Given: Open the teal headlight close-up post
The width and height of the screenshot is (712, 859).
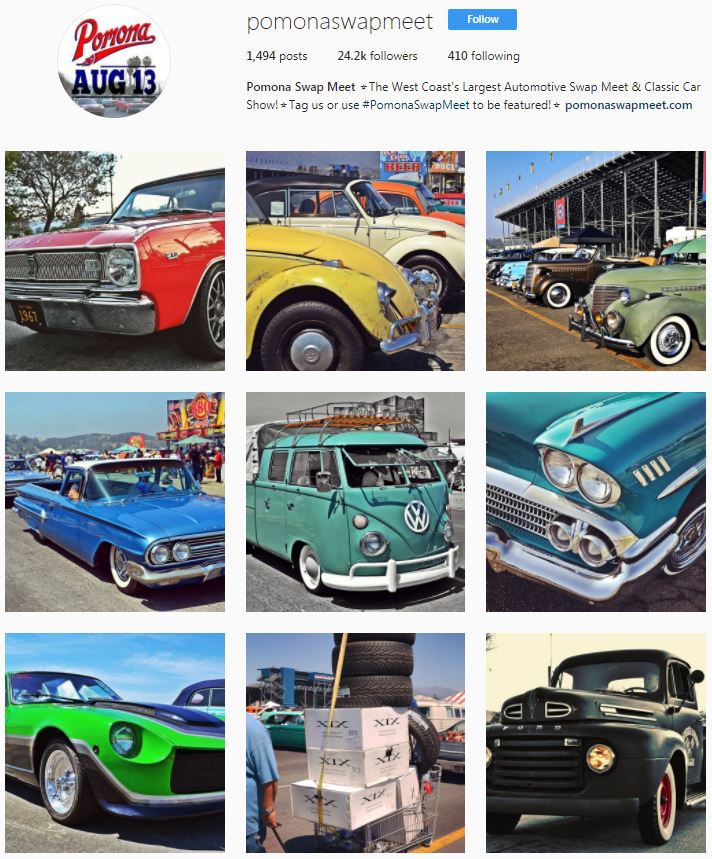Looking at the screenshot, I should coord(595,501).
